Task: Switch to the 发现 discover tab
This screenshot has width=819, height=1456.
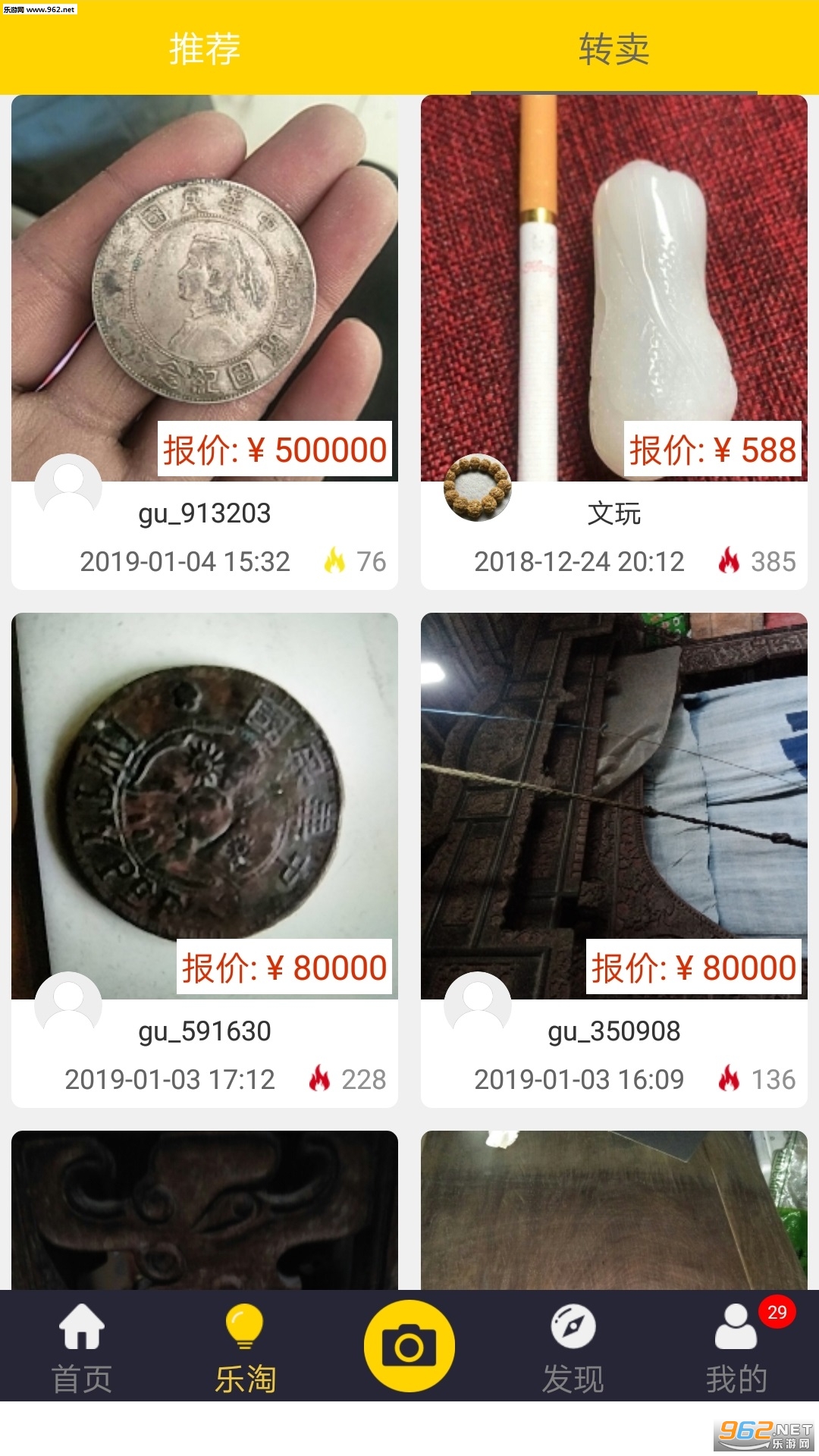Action: (x=573, y=1348)
